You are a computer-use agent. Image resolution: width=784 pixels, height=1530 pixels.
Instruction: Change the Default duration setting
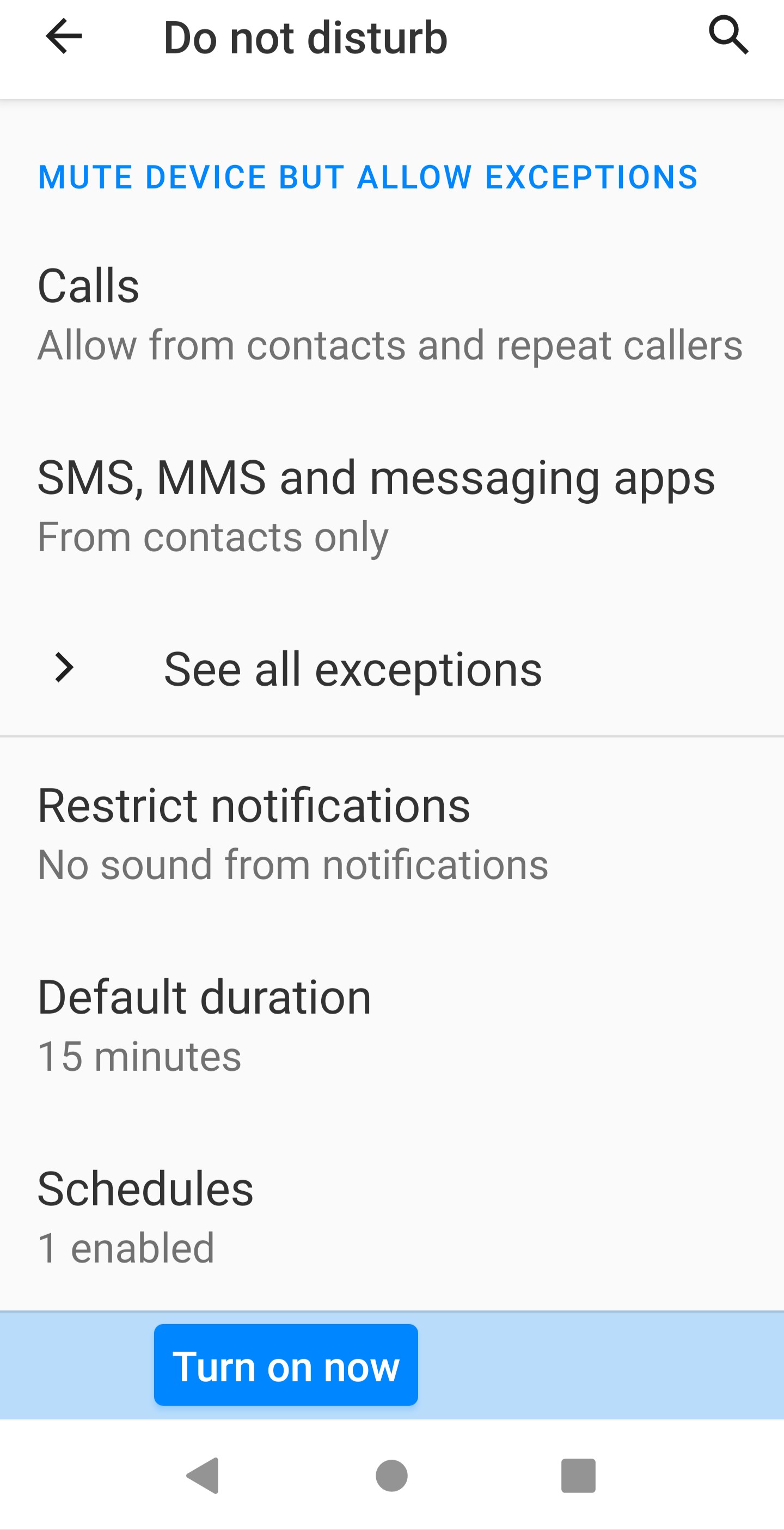(391, 1026)
